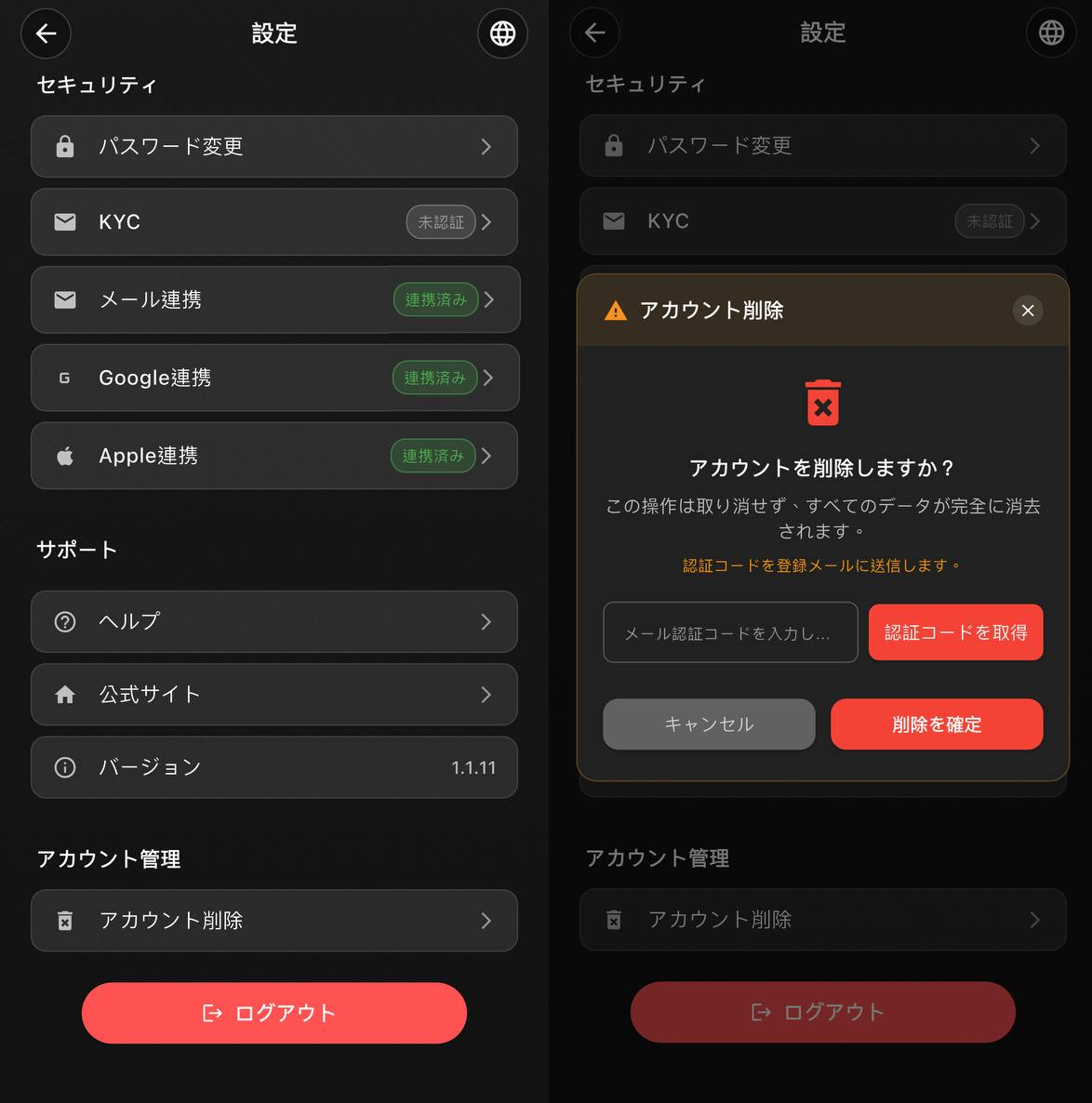Open the official site row (公式サイト)

click(x=273, y=694)
